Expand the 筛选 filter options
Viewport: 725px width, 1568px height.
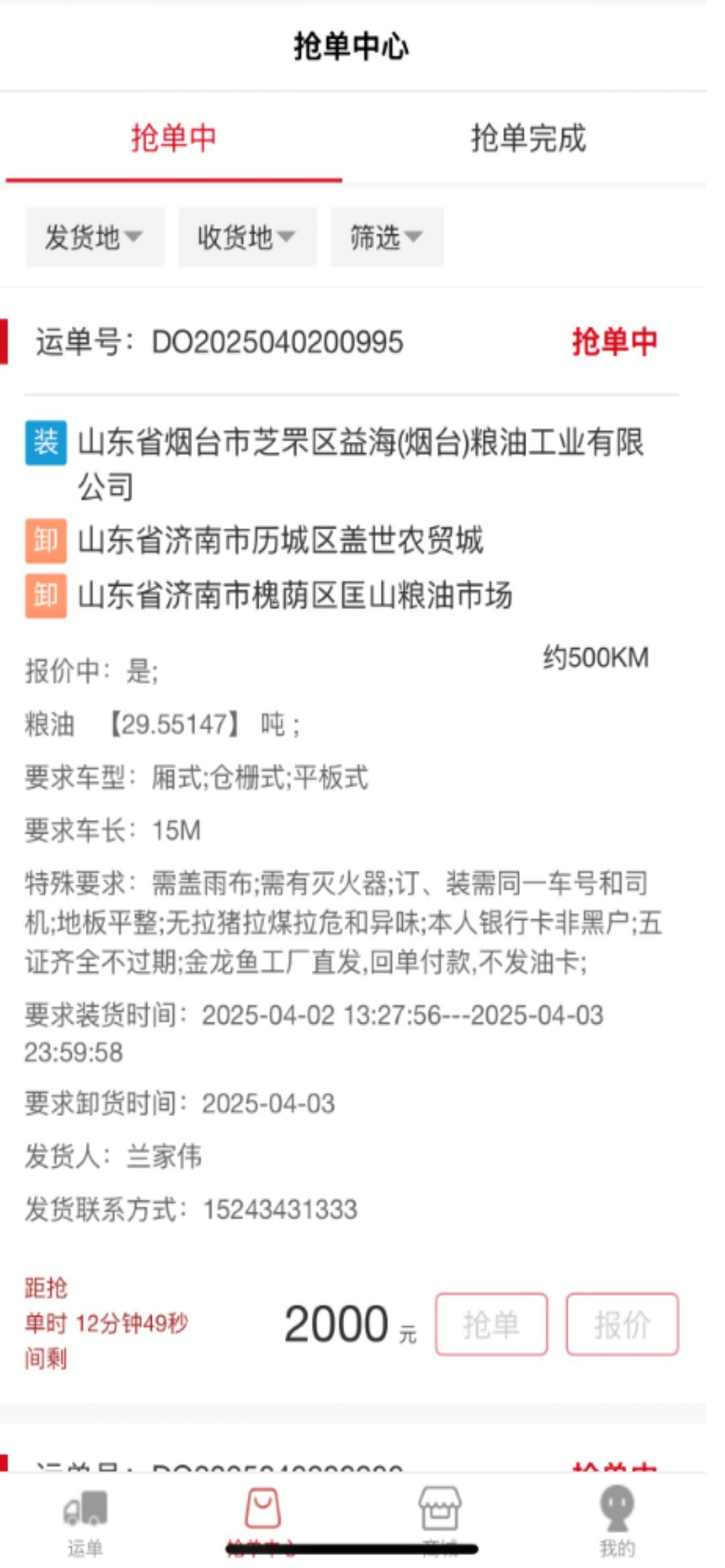[x=387, y=237]
